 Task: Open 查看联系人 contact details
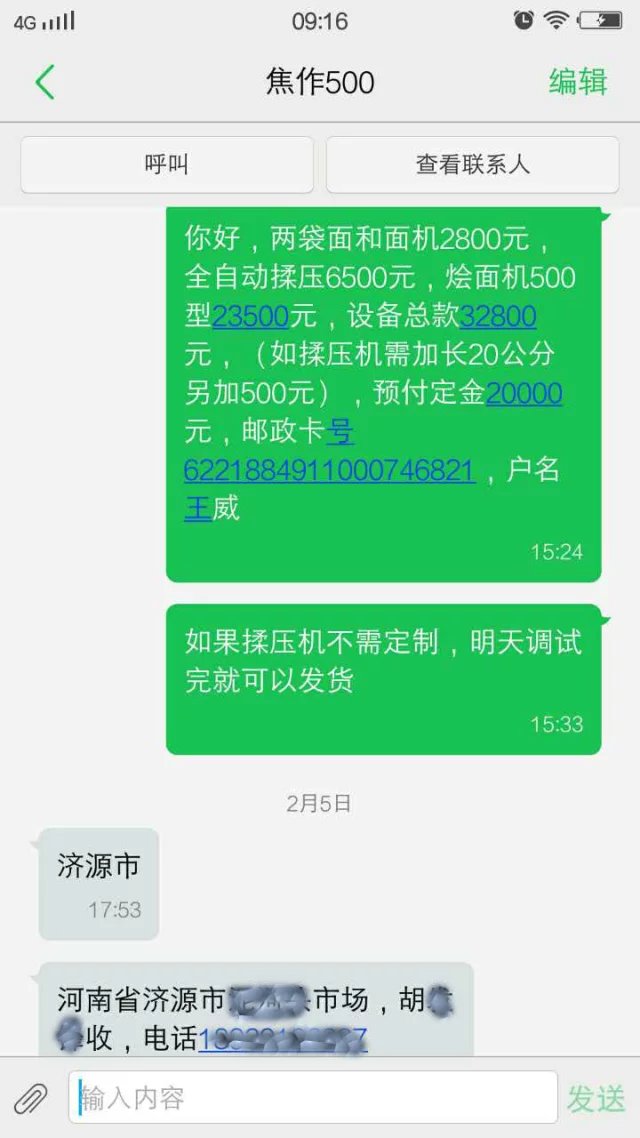pos(472,165)
